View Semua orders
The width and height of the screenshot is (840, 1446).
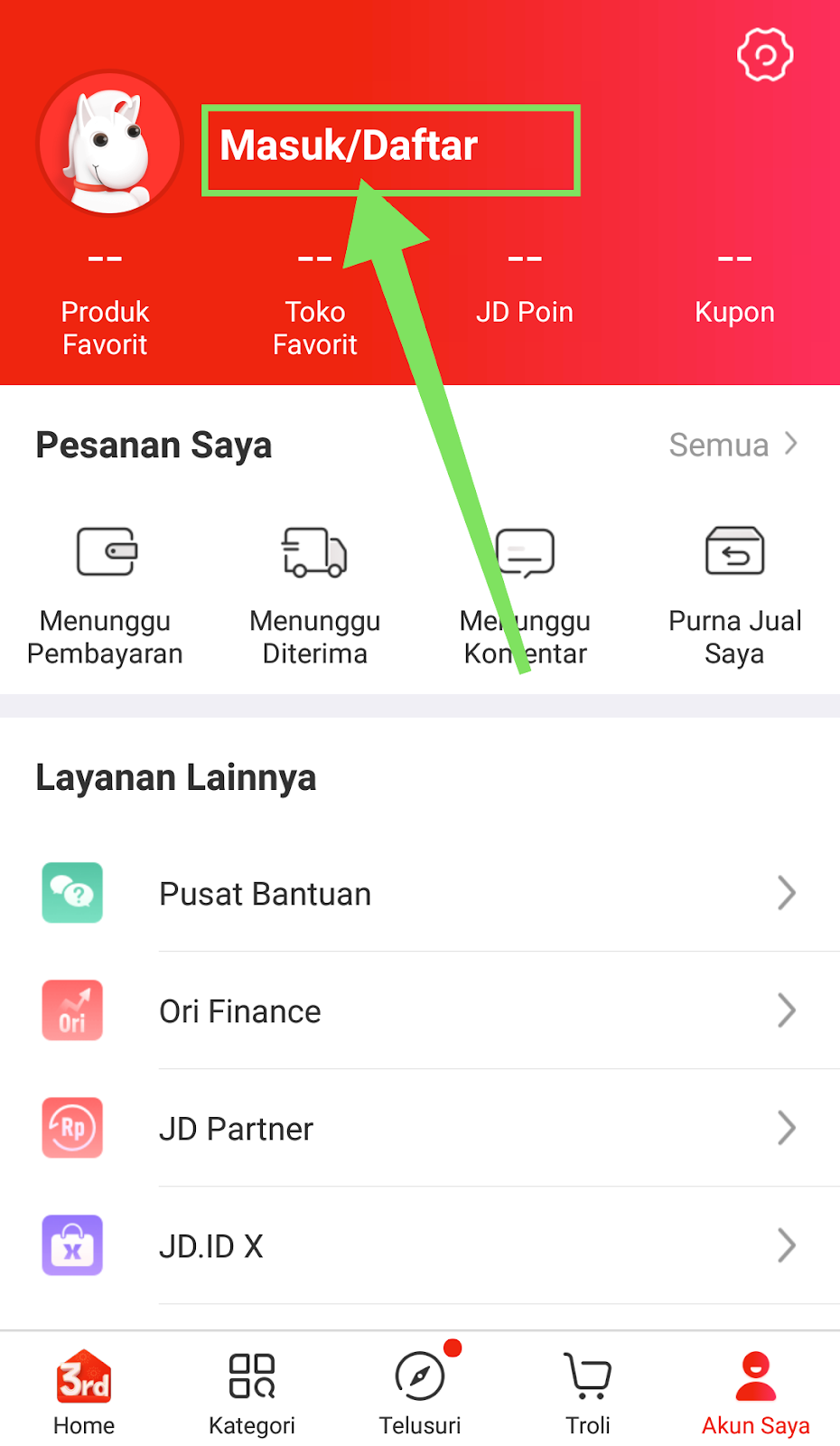pyautogui.click(x=733, y=445)
